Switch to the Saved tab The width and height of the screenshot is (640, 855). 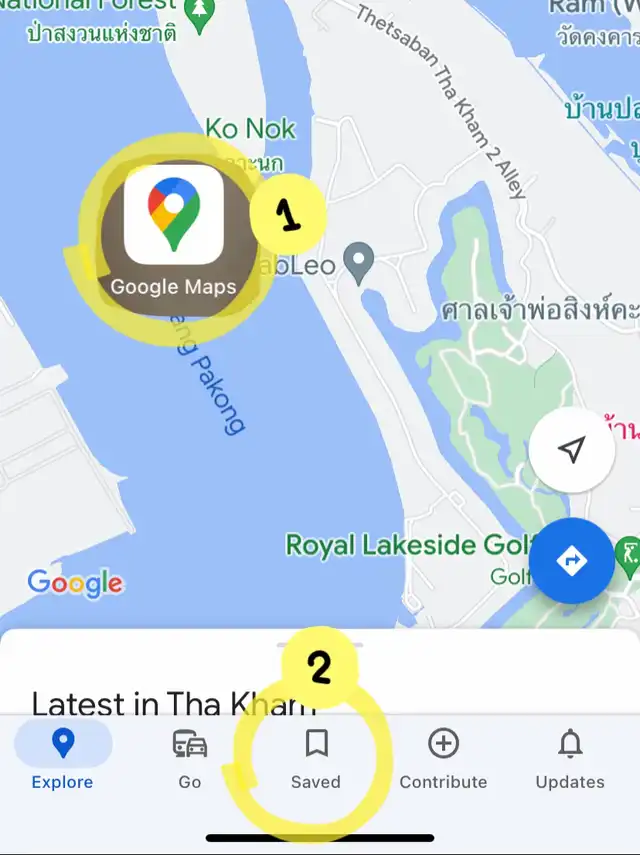pyautogui.click(x=316, y=759)
